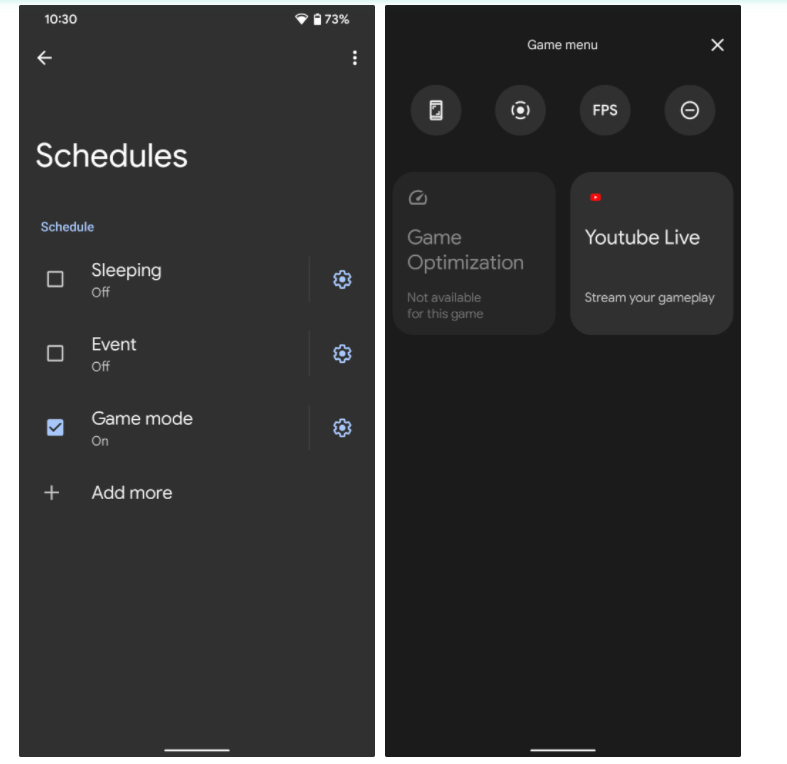Open settings gear for Game mode

(x=342, y=427)
